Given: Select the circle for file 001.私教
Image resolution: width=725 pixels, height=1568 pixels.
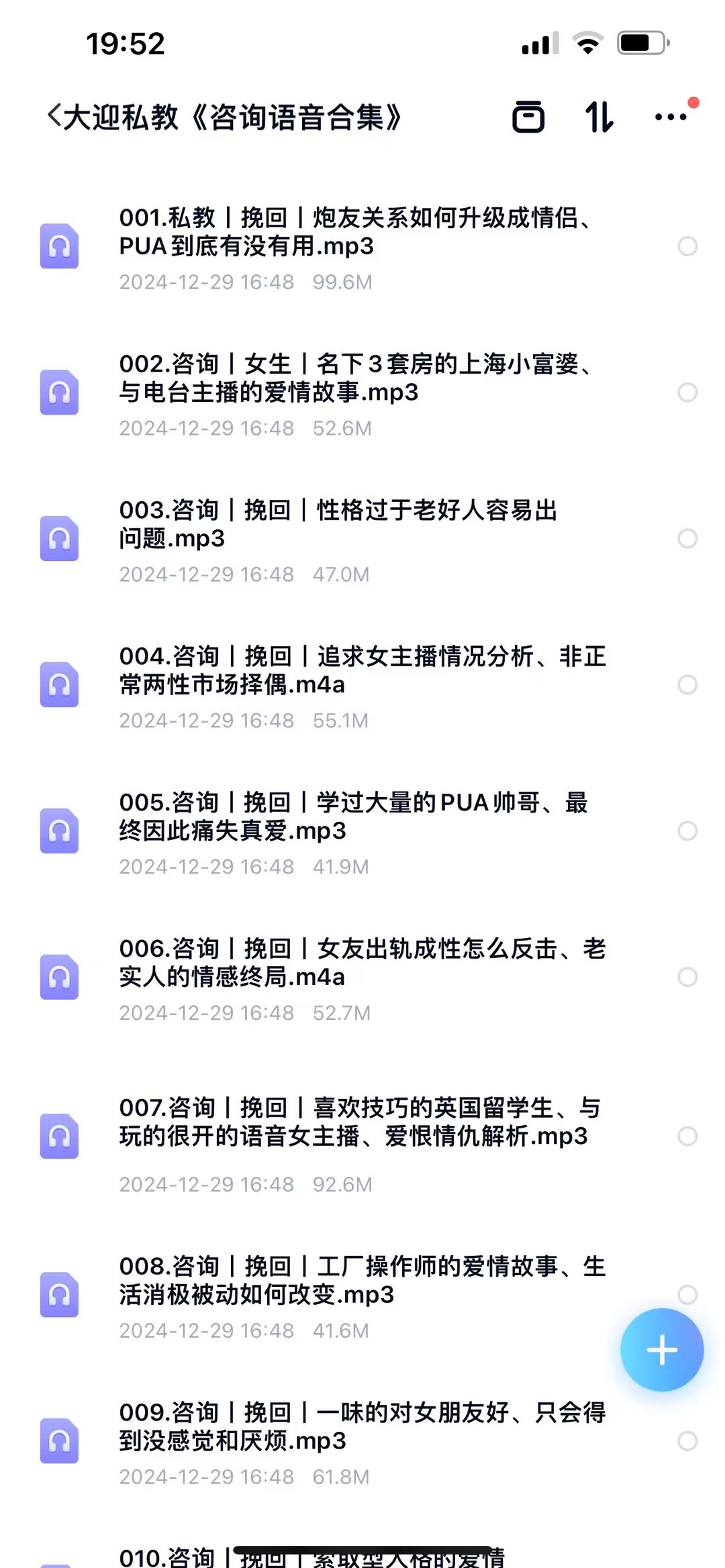Looking at the screenshot, I should (687, 246).
